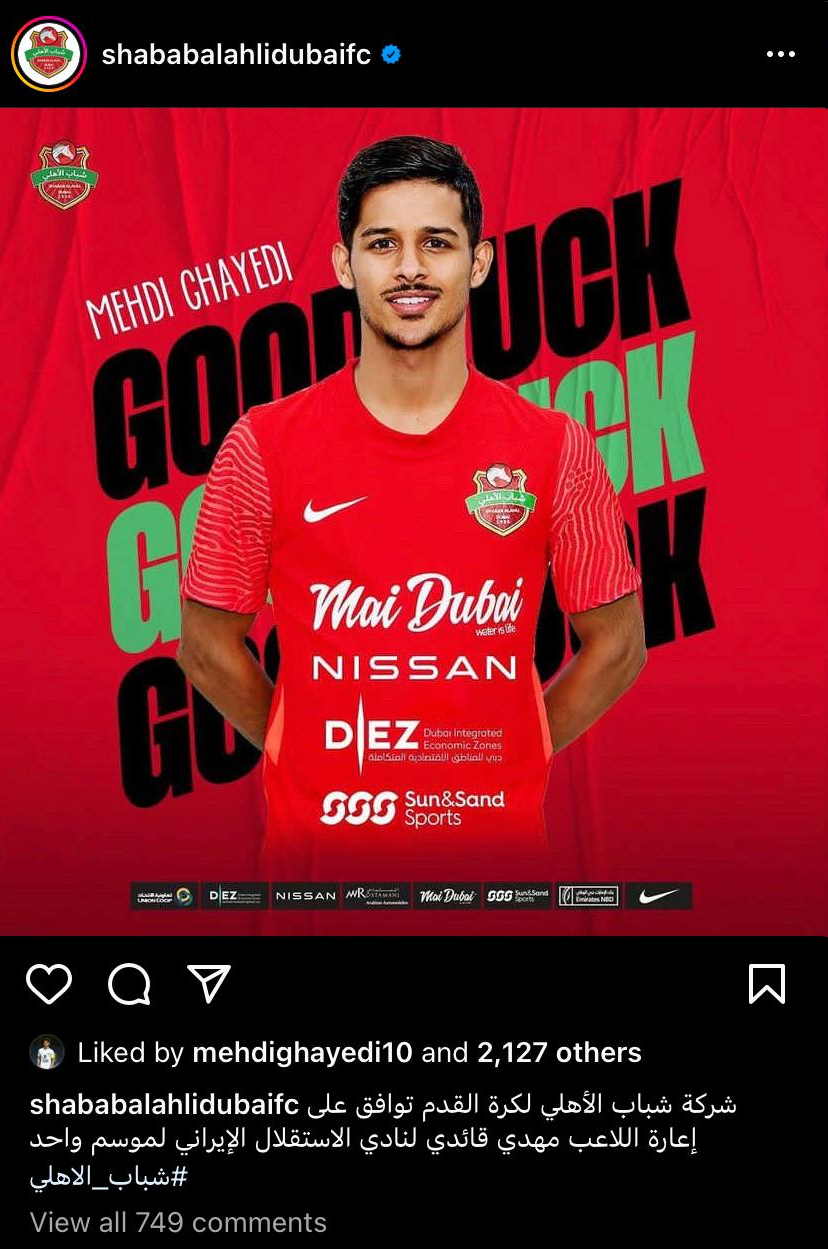Open shababalahlidubaifc profile picture story
The height and width of the screenshot is (1249, 828).
tap(48, 54)
